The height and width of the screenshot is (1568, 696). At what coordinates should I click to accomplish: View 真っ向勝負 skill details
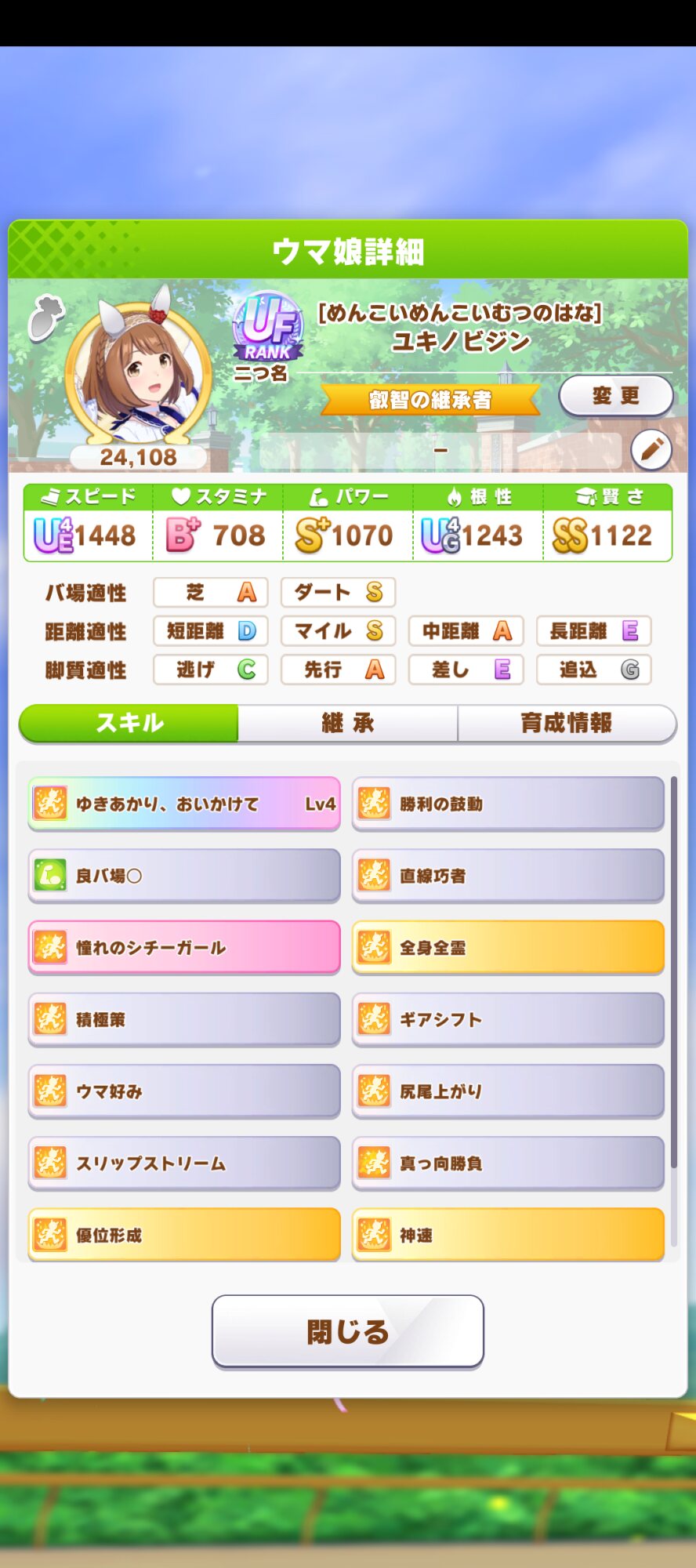(x=508, y=1163)
